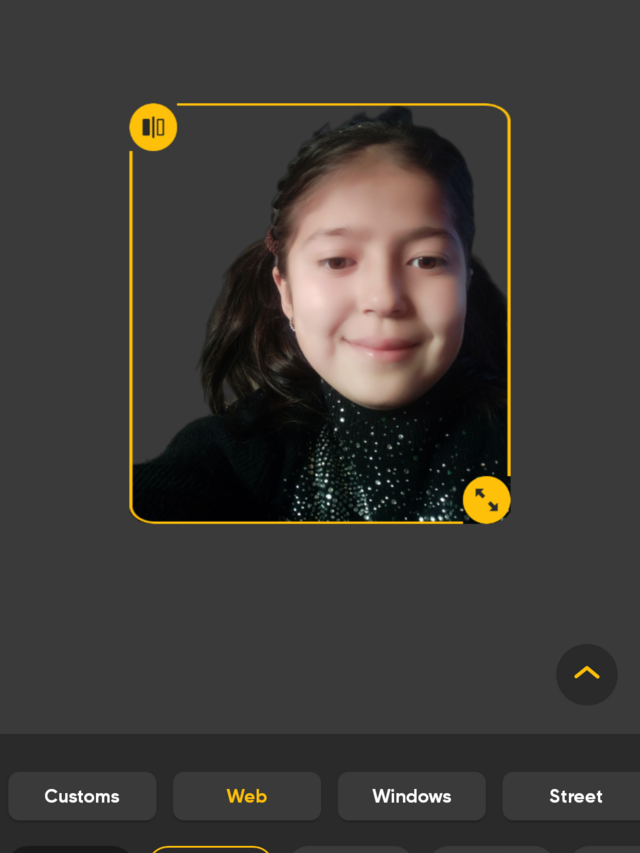Open the Street category
The image size is (640, 853).
571,796
